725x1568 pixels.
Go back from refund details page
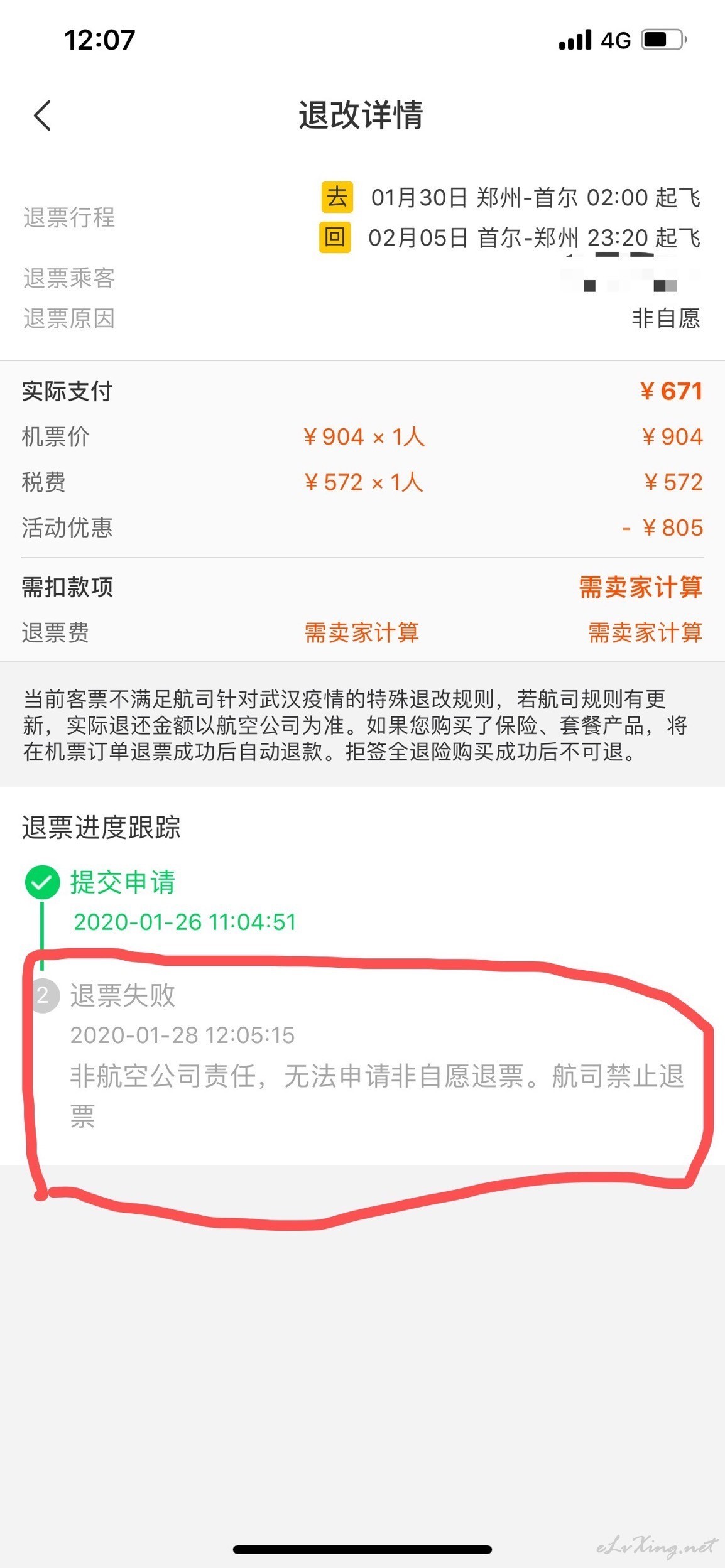pos(42,116)
